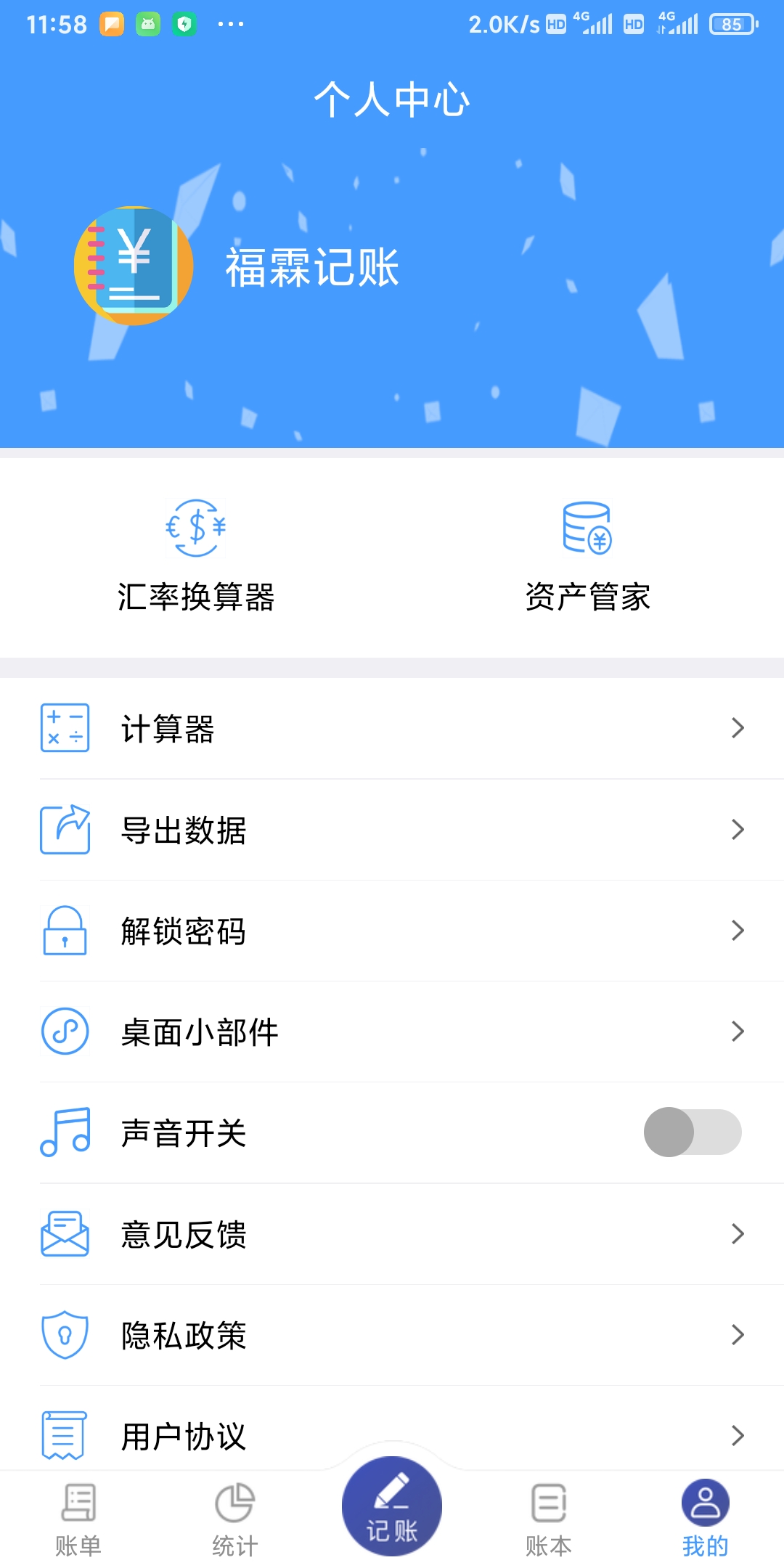Viewport: 784px width, 1568px height.
Task: Expand the 用户协议 row chevron
Action: tap(738, 1435)
